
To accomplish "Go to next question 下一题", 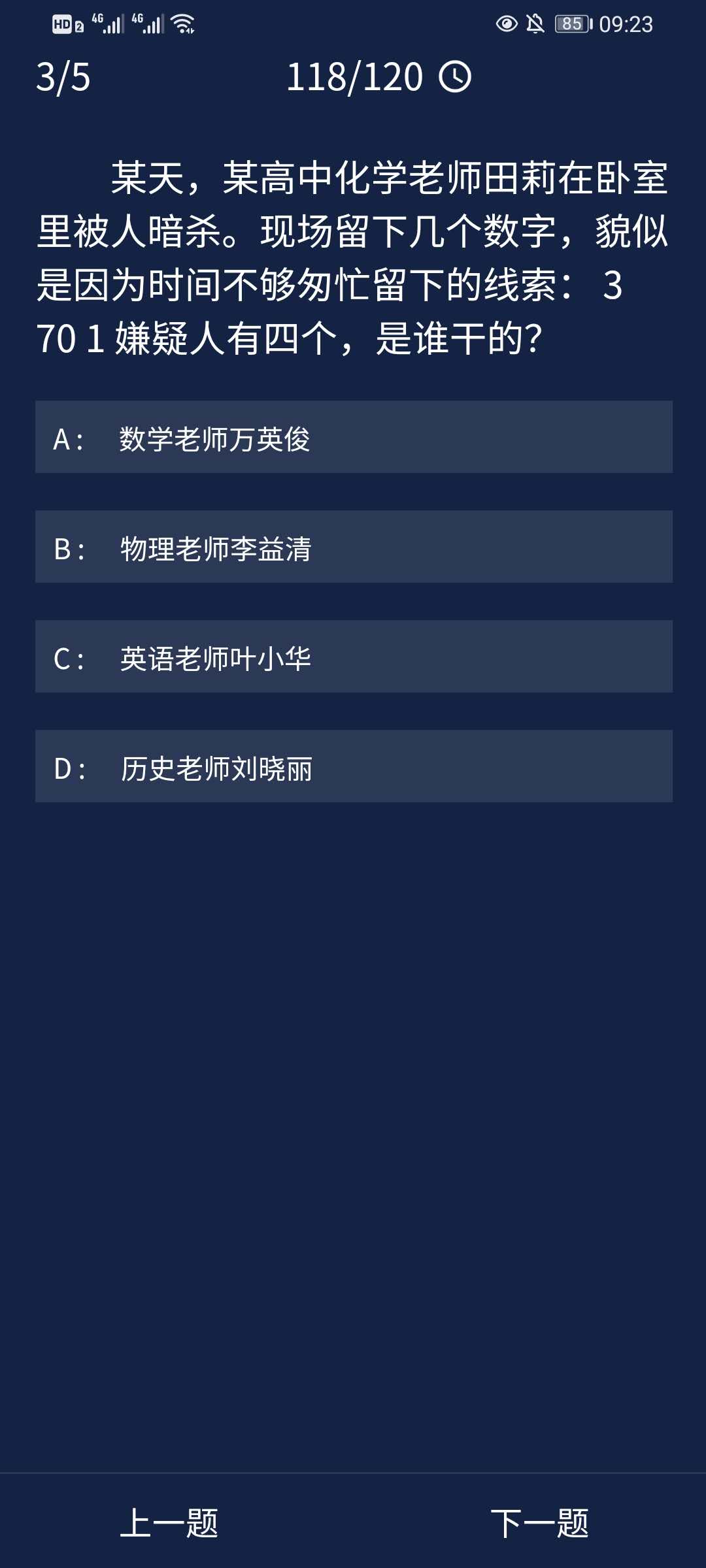I will coord(539,1523).
